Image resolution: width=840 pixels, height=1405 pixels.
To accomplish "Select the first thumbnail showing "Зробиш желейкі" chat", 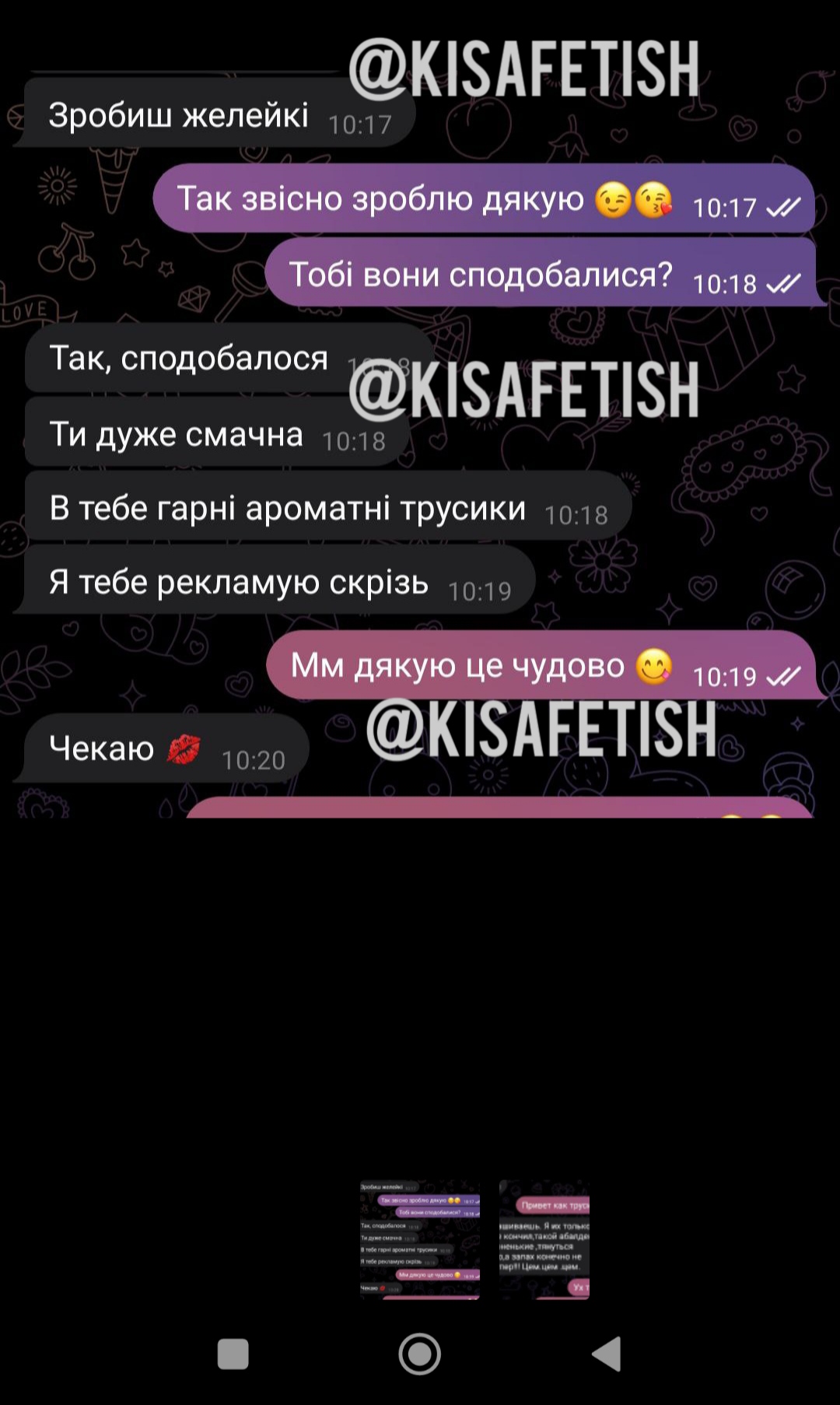I will [420, 1240].
